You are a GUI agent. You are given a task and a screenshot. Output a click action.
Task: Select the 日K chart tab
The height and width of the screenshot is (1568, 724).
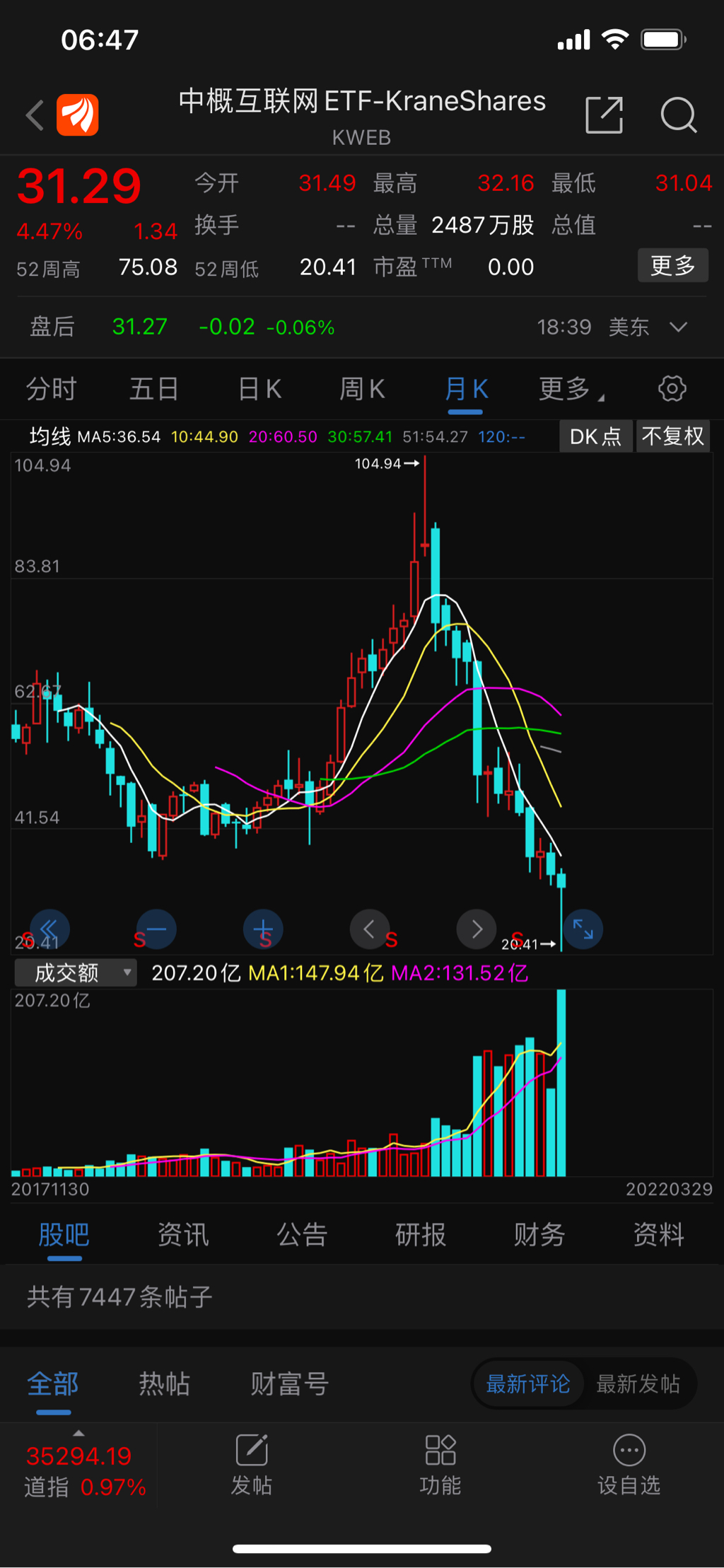click(259, 389)
